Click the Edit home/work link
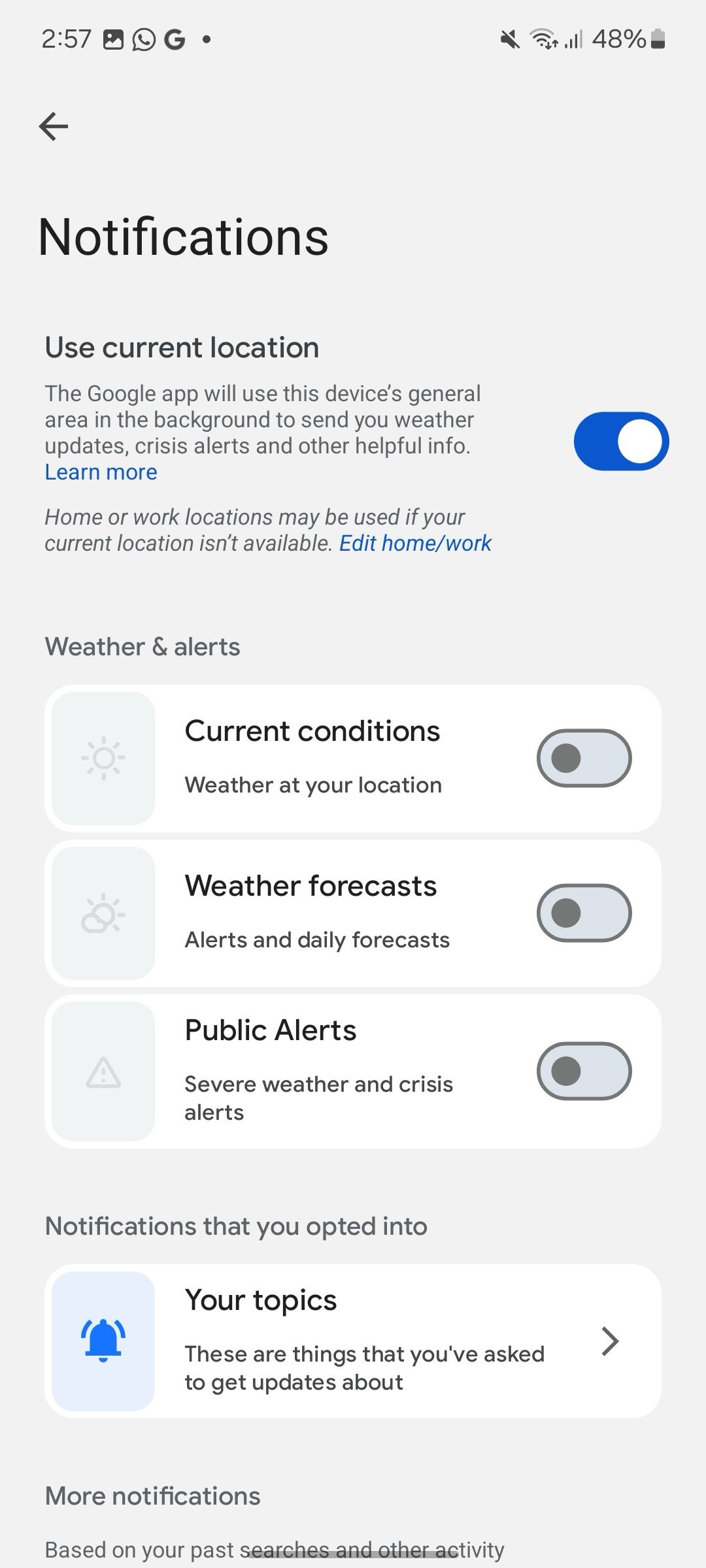The image size is (706, 1568). (414, 543)
